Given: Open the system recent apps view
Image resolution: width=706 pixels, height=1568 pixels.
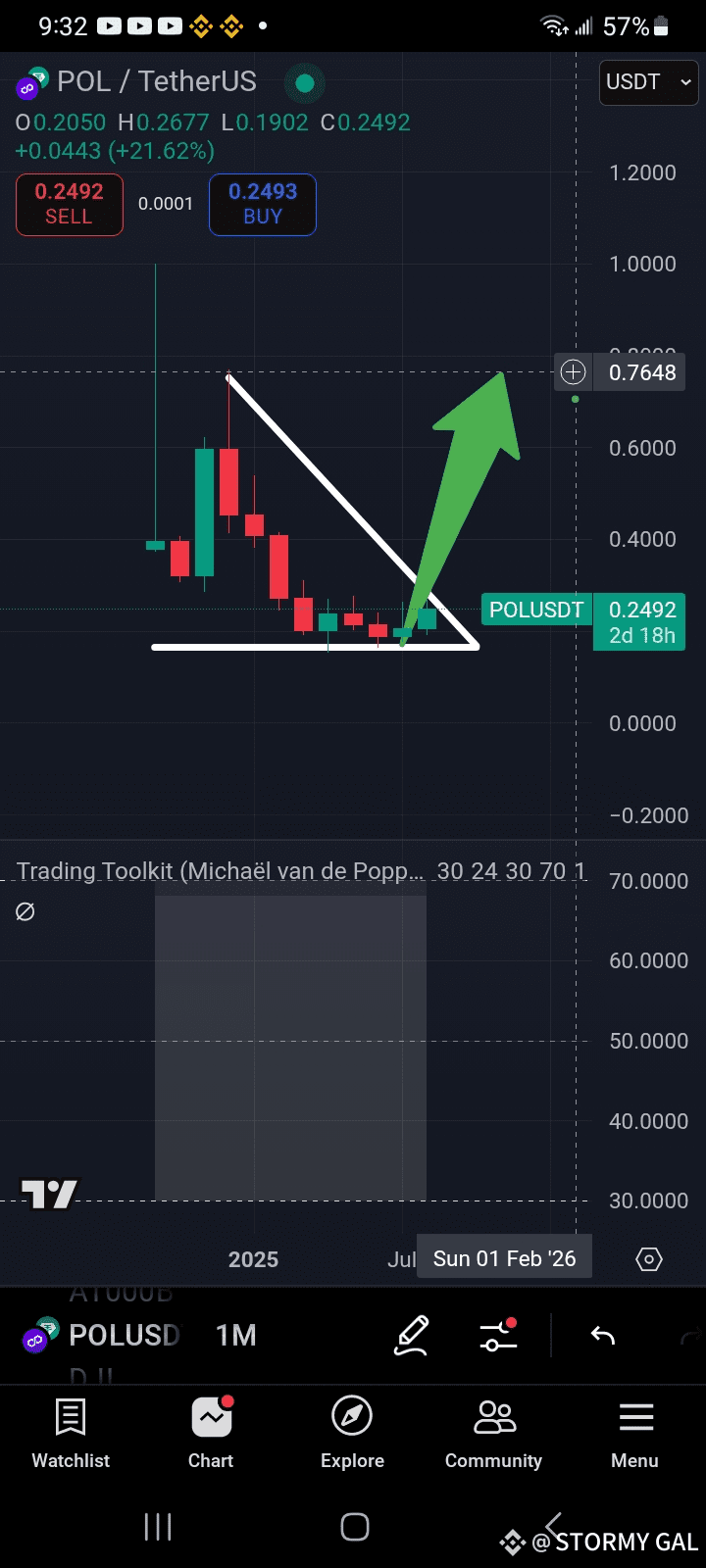Looking at the screenshot, I should click(158, 1527).
